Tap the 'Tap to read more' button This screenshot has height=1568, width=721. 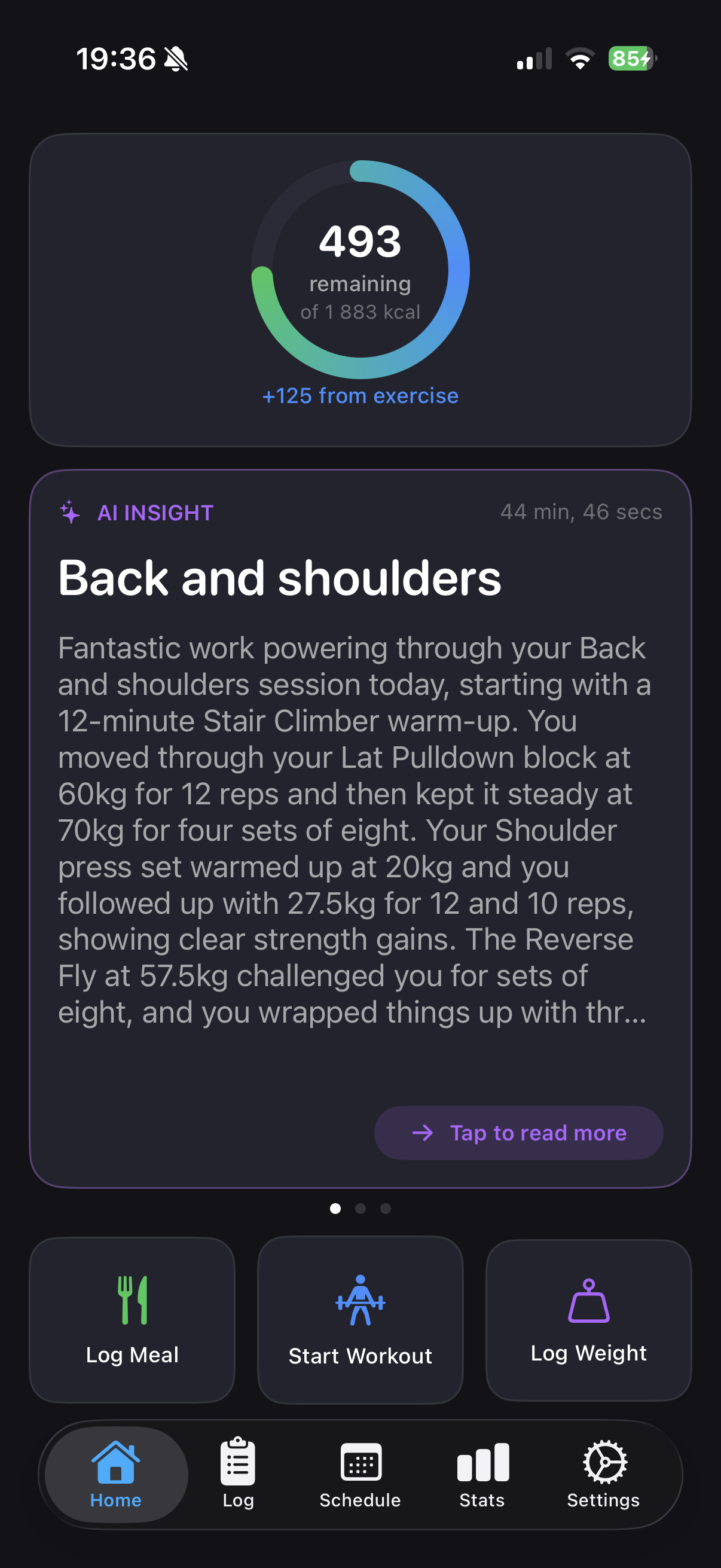tap(518, 1133)
